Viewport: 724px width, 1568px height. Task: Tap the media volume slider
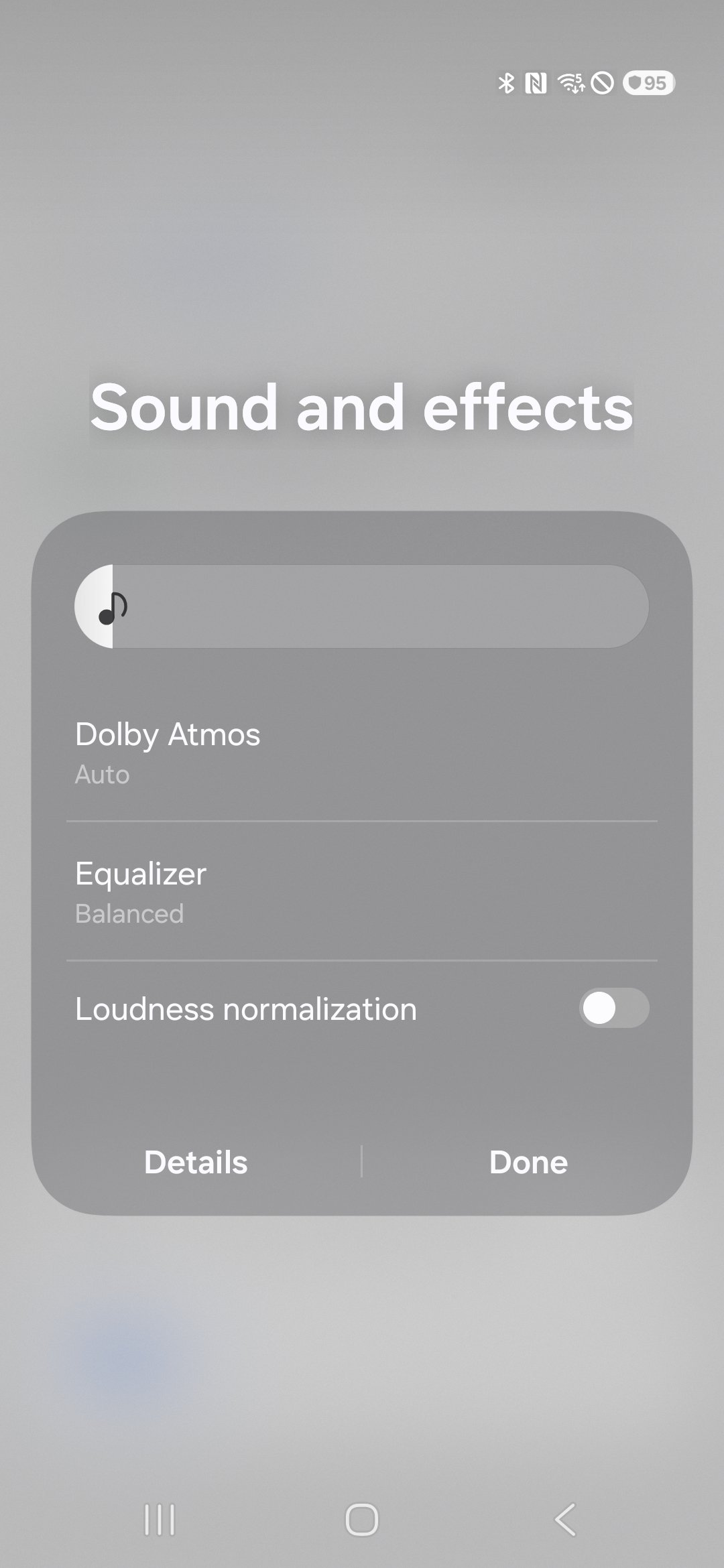click(361, 606)
